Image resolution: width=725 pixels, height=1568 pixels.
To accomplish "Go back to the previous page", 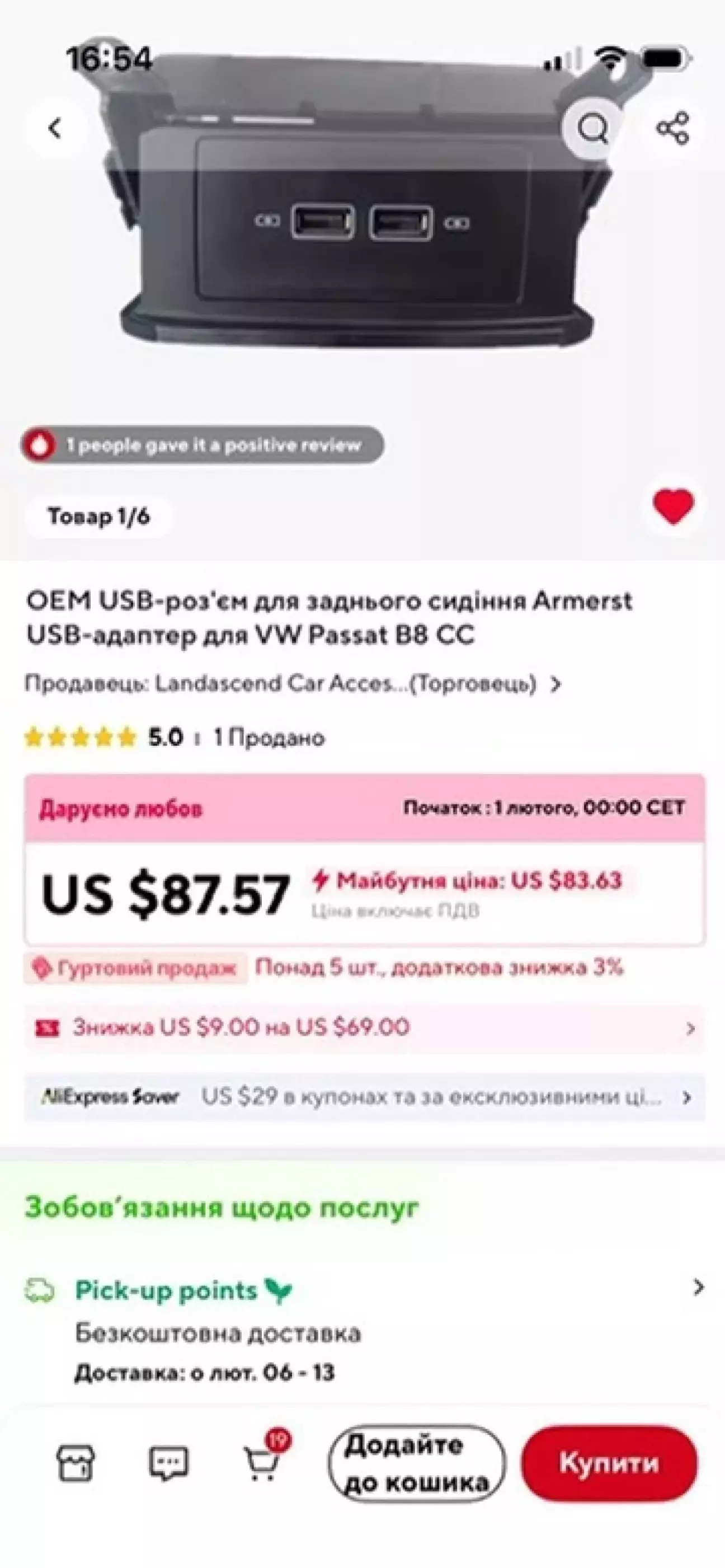I will click(x=55, y=129).
